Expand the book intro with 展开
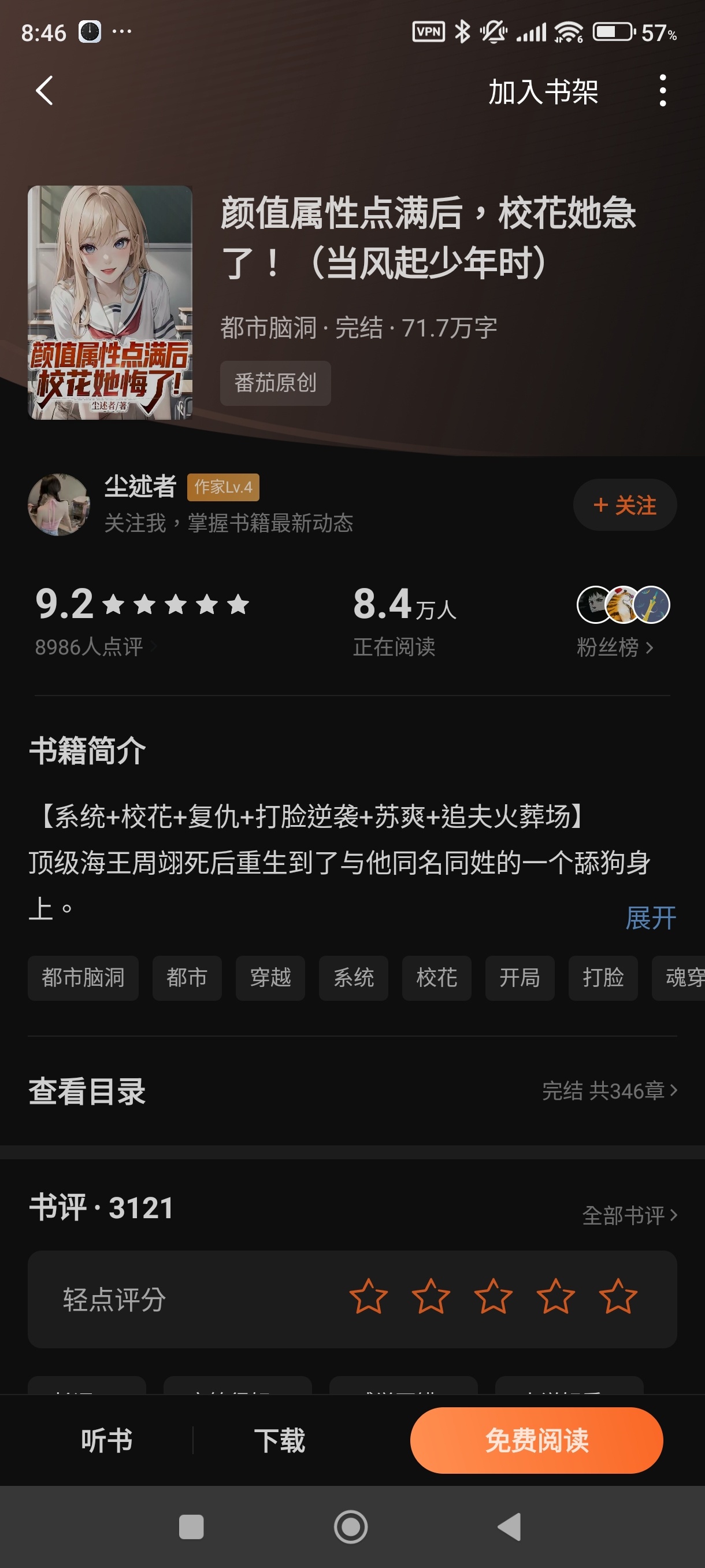This screenshot has width=705, height=1568. coord(650,918)
